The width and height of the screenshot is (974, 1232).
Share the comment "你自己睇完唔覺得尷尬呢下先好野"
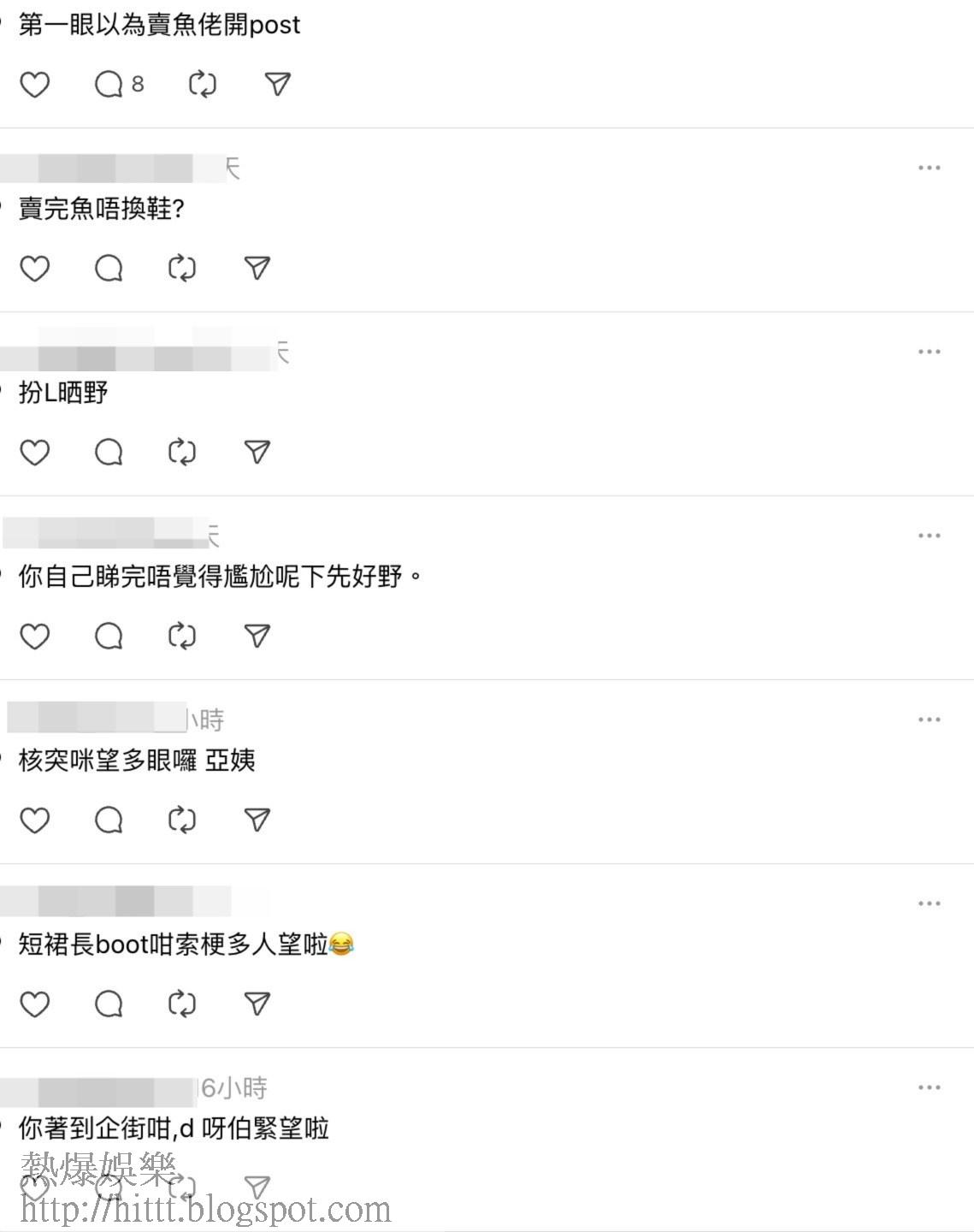coord(257,636)
